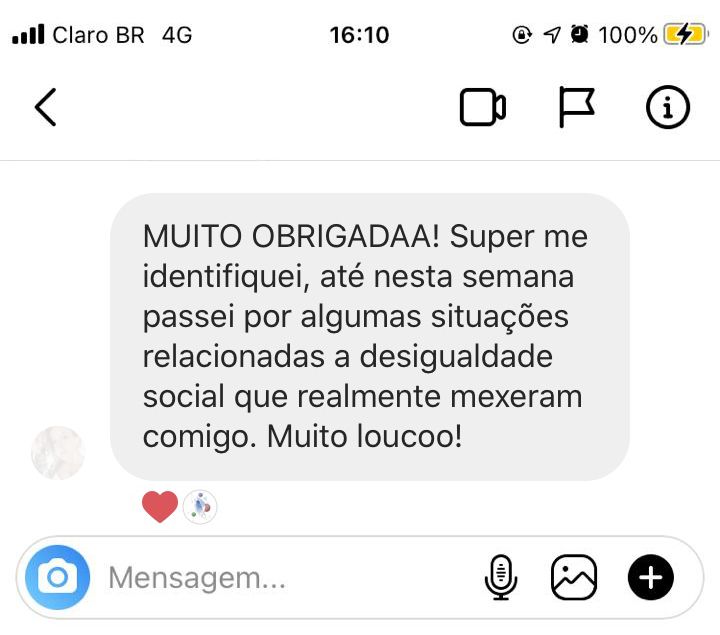Open the gallery image picker
Viewport: 720px width, 635px height.
click(x=574, y=578)
